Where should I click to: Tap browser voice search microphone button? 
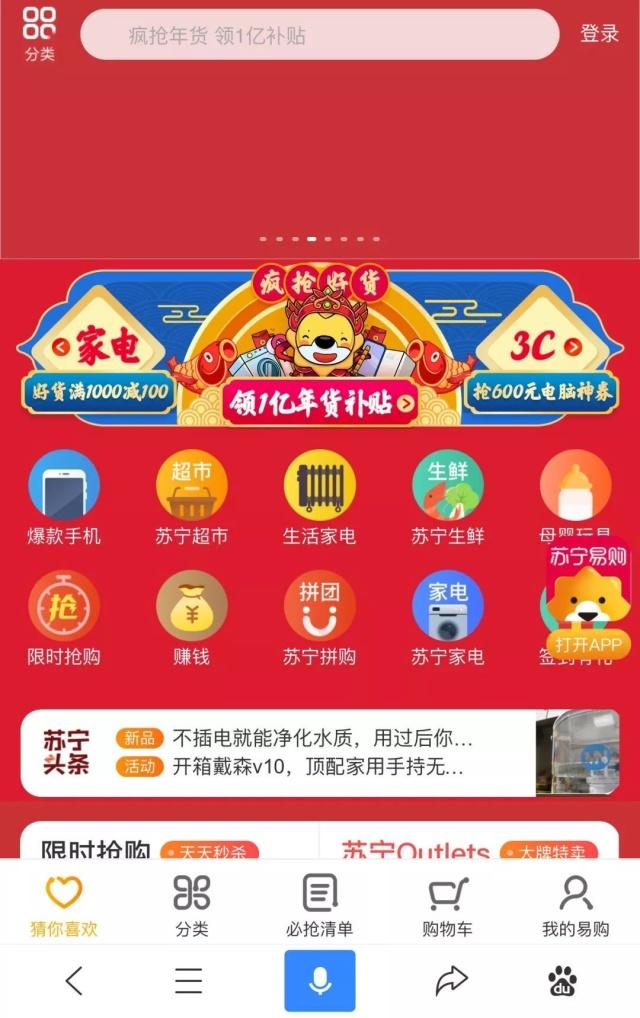pos(319,981)
